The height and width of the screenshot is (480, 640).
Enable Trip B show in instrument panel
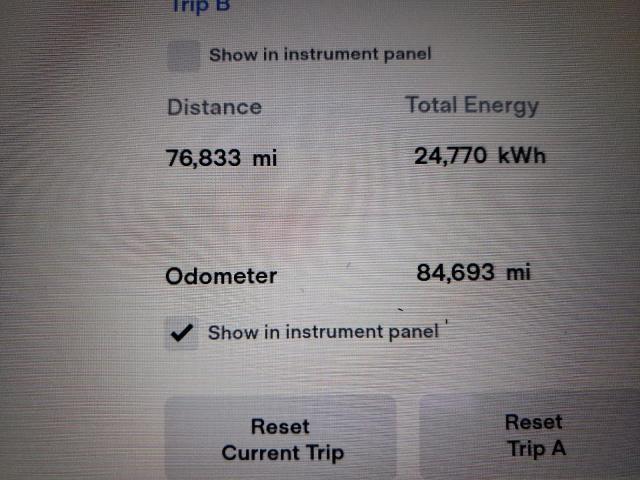(x=183, y=55)
